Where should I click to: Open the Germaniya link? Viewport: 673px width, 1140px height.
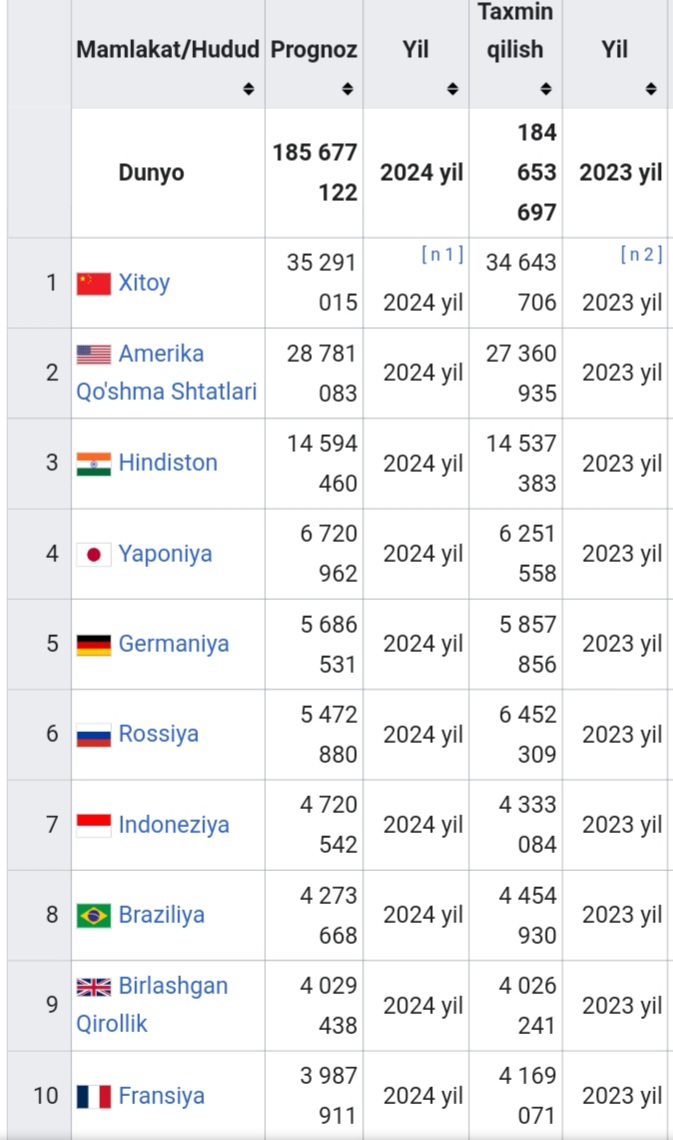click(x=174, y=643)
